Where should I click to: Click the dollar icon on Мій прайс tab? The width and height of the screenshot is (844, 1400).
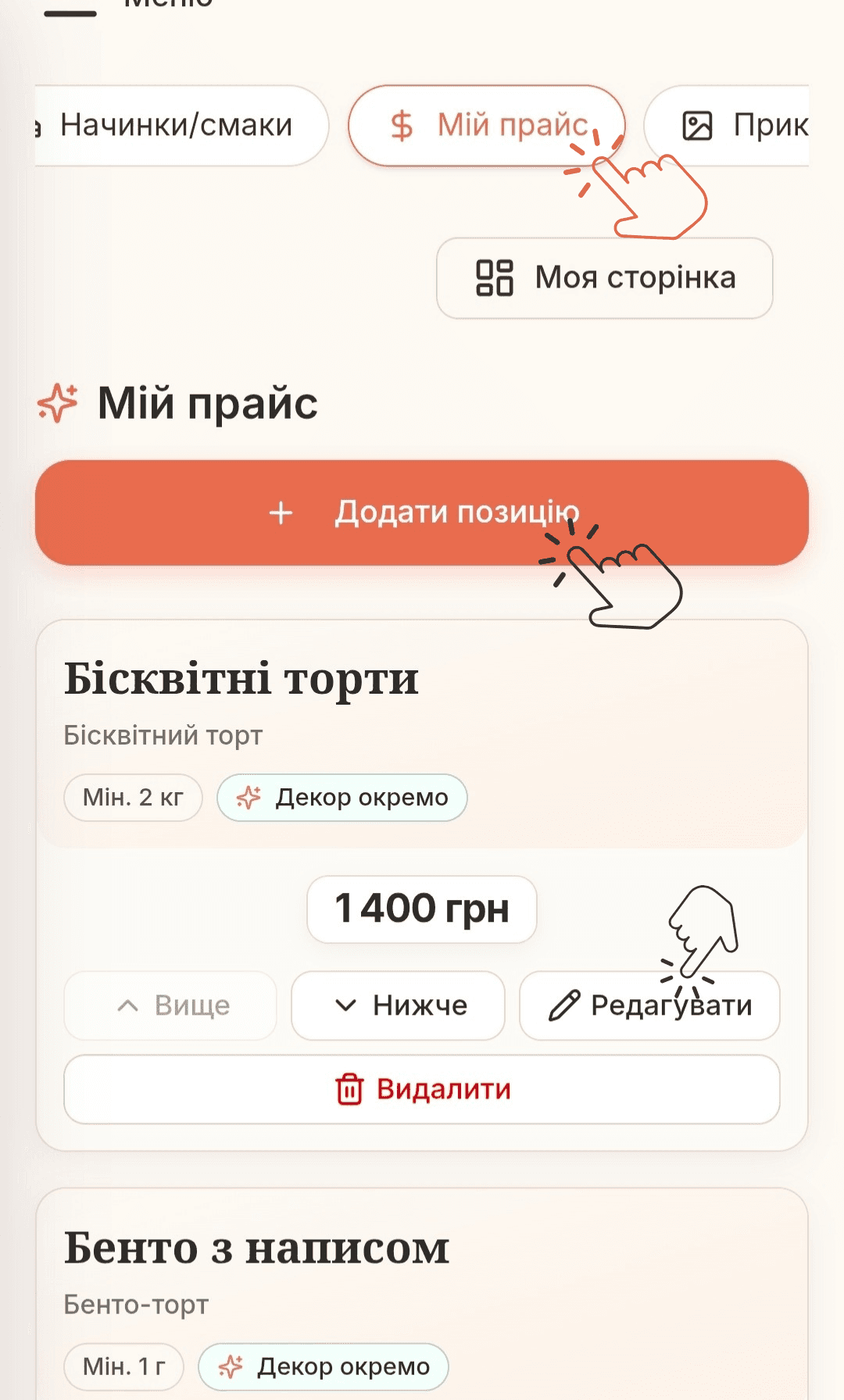[401, 125]
